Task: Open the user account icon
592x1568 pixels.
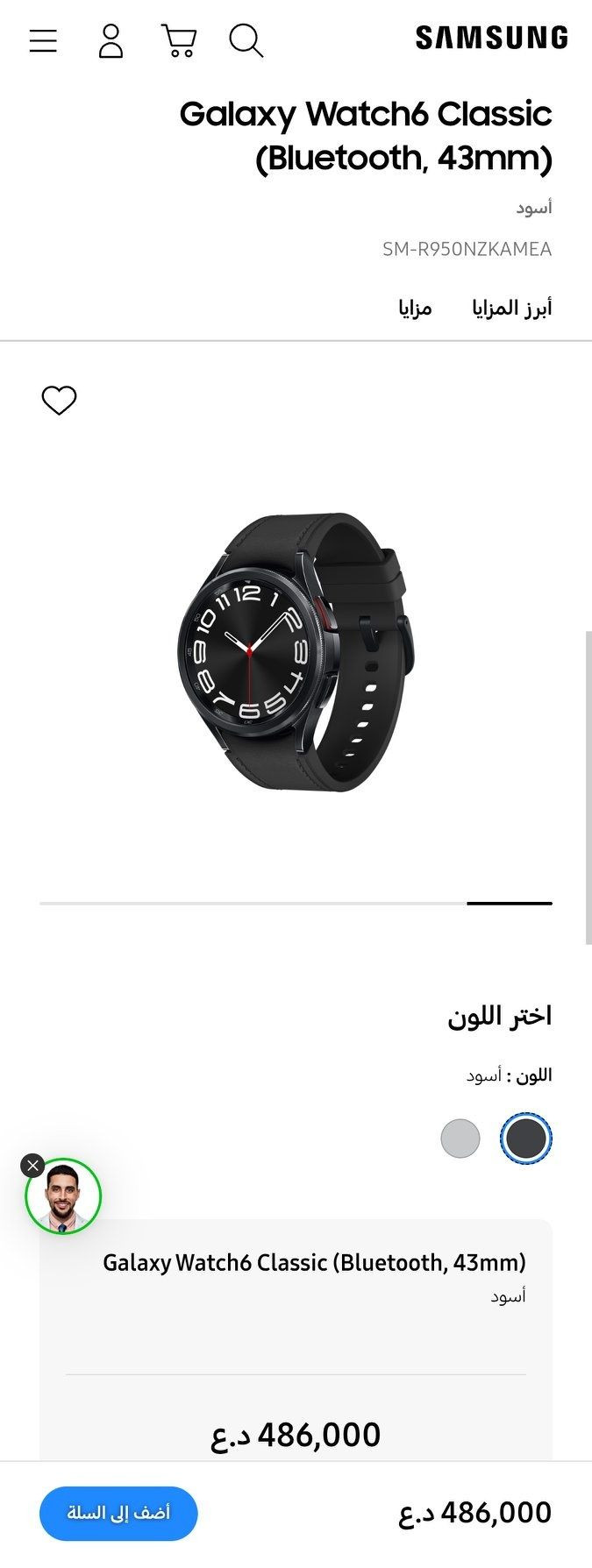Action: pos(111,40)
